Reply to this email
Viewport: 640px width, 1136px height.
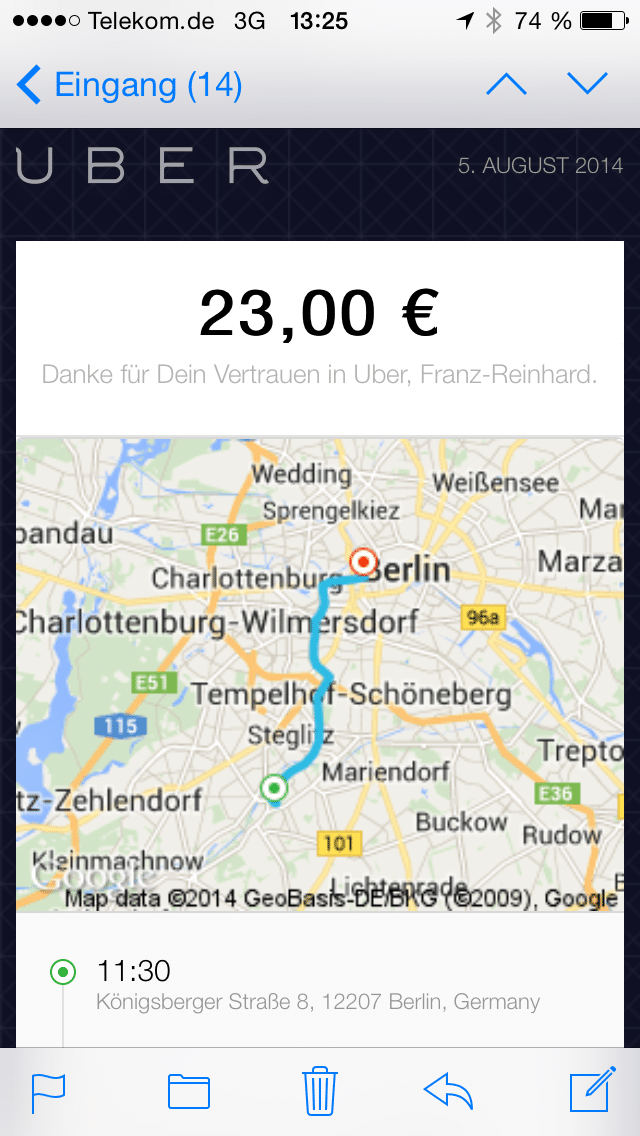point(448,1091)
